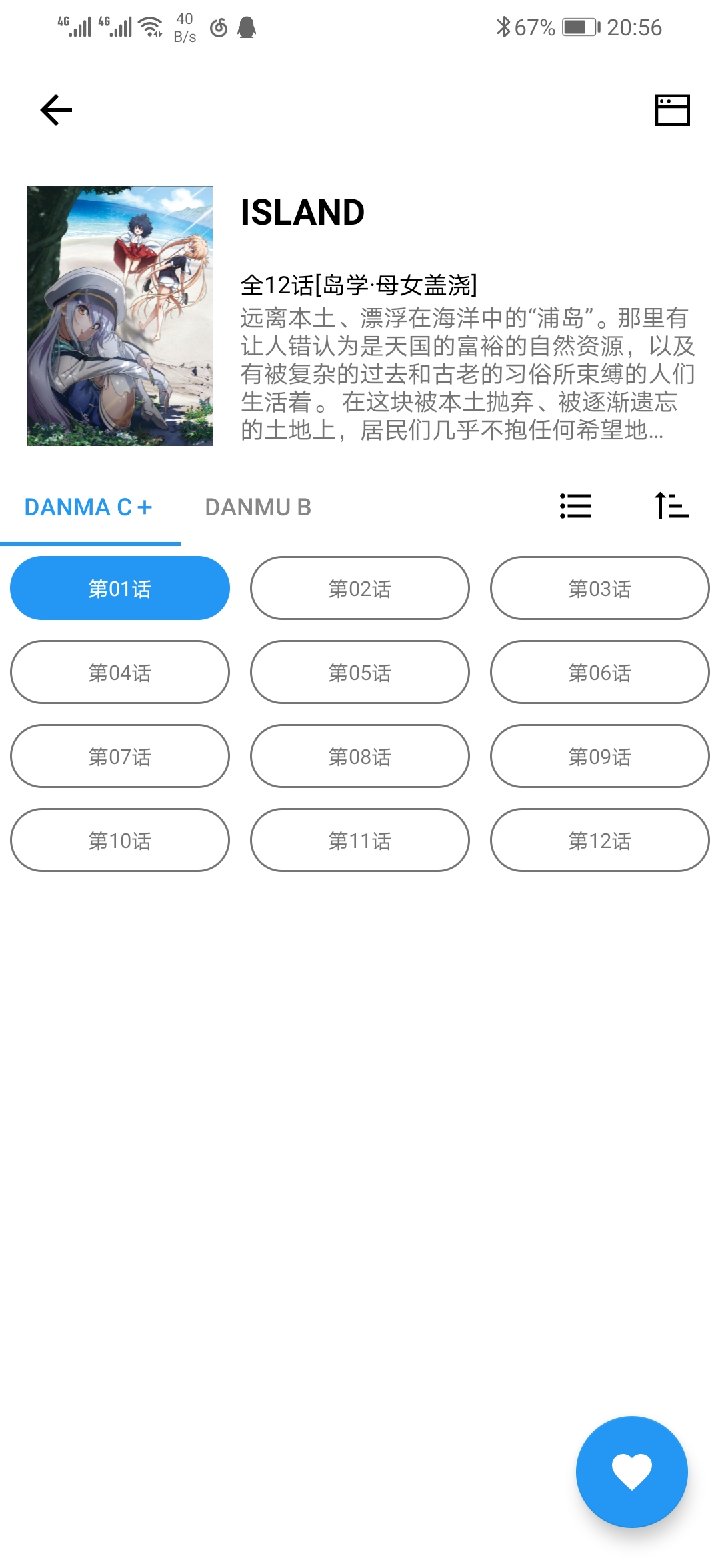The image size is (720, 1560).
Task: Choose episode 第05话
Action: 359,672
